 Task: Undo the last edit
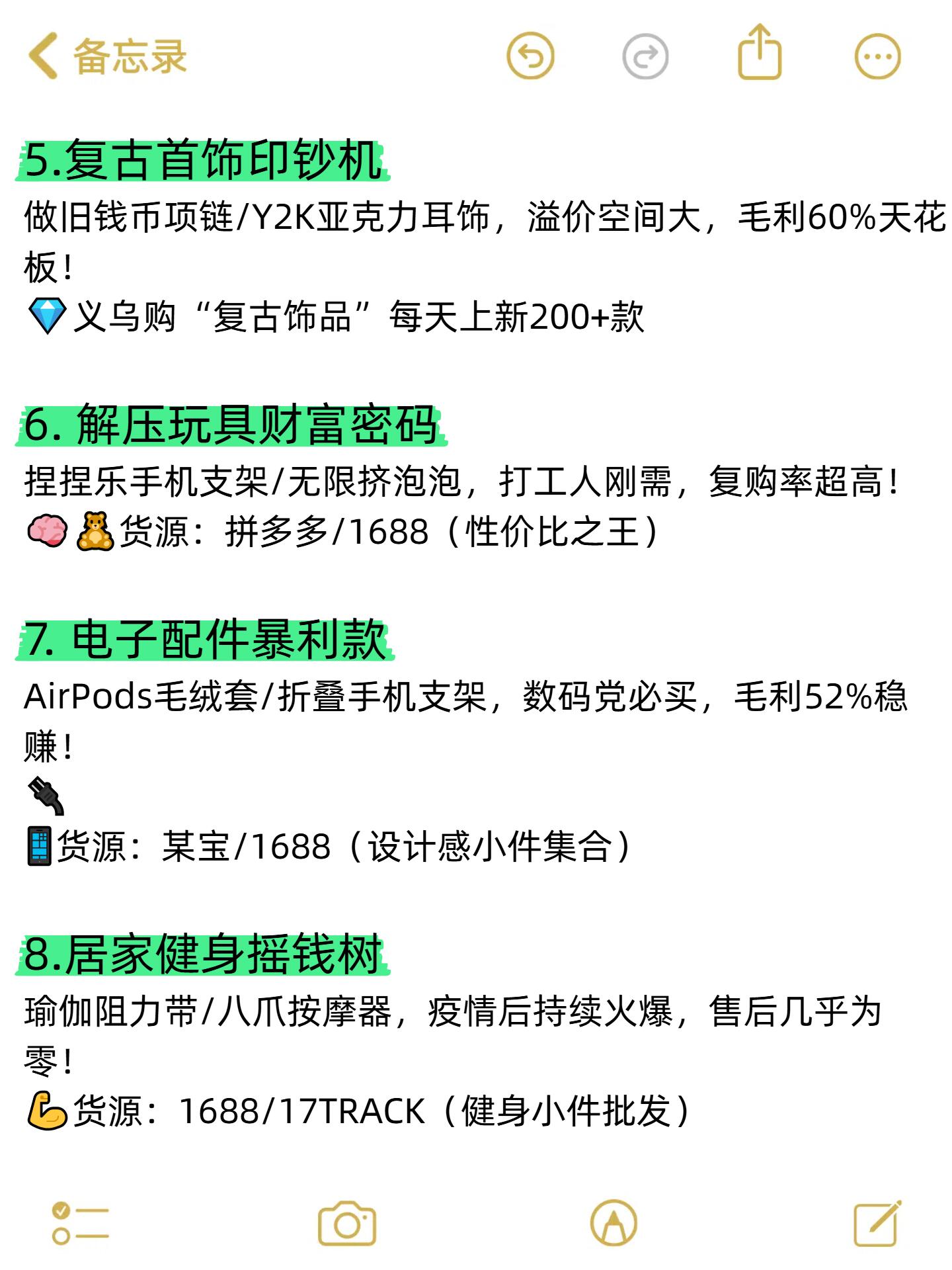point(530,57)
